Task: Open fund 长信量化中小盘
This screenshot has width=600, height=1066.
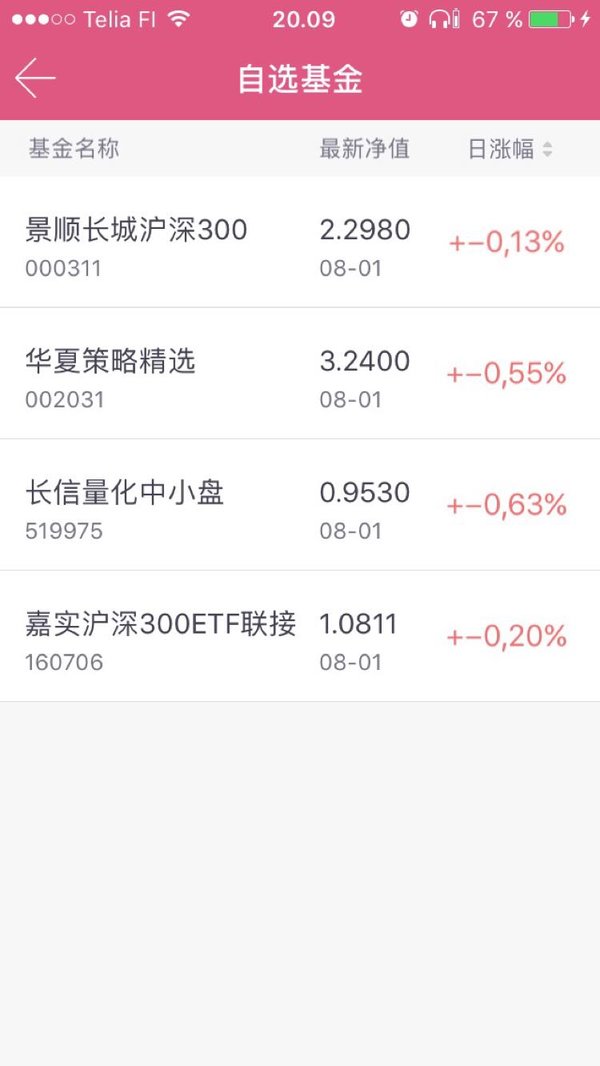Action: pyautogui.click(x=300, y=504)
